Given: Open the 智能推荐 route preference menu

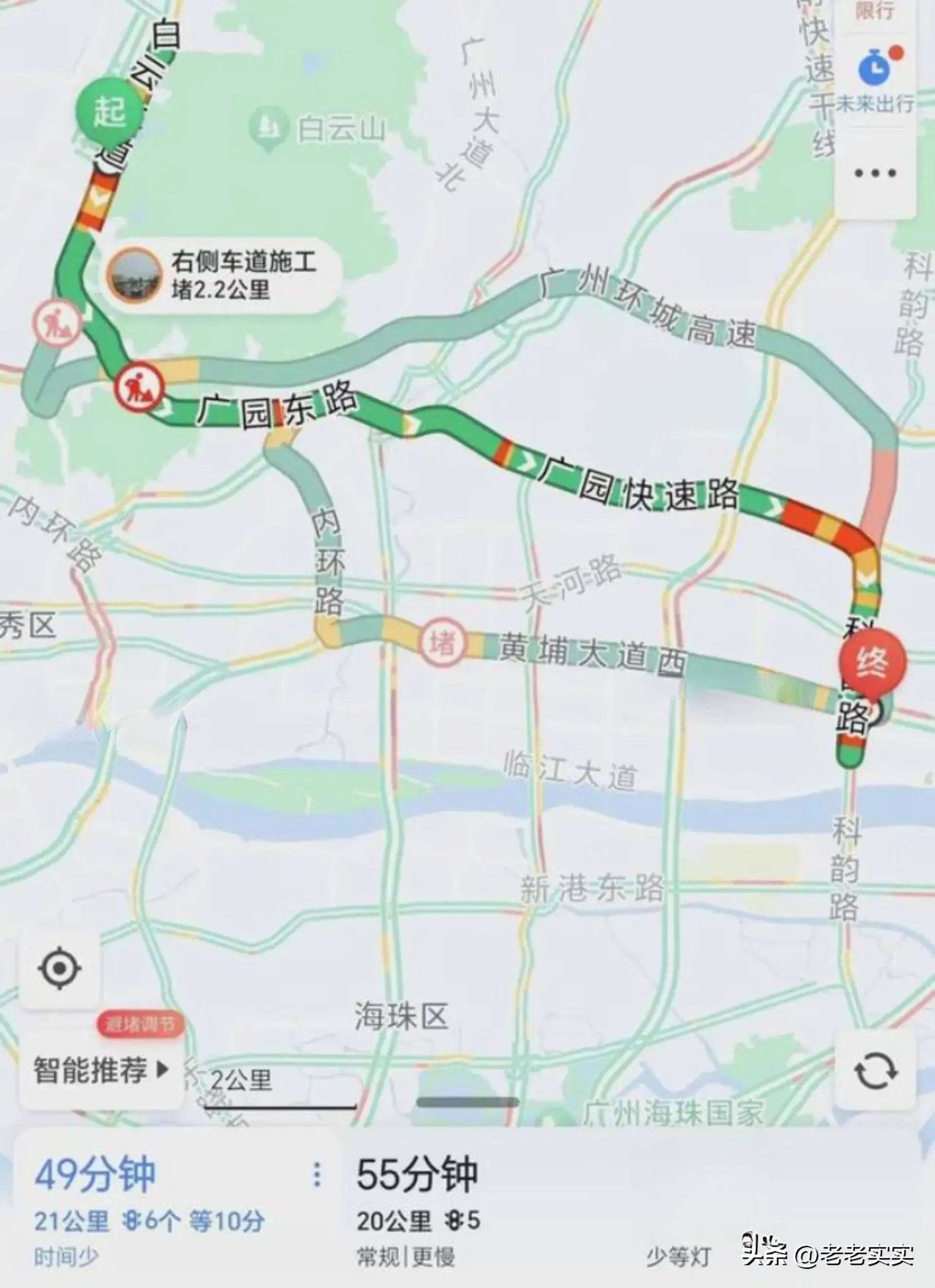Looking at the screenshot, I should coord(100,1070).
